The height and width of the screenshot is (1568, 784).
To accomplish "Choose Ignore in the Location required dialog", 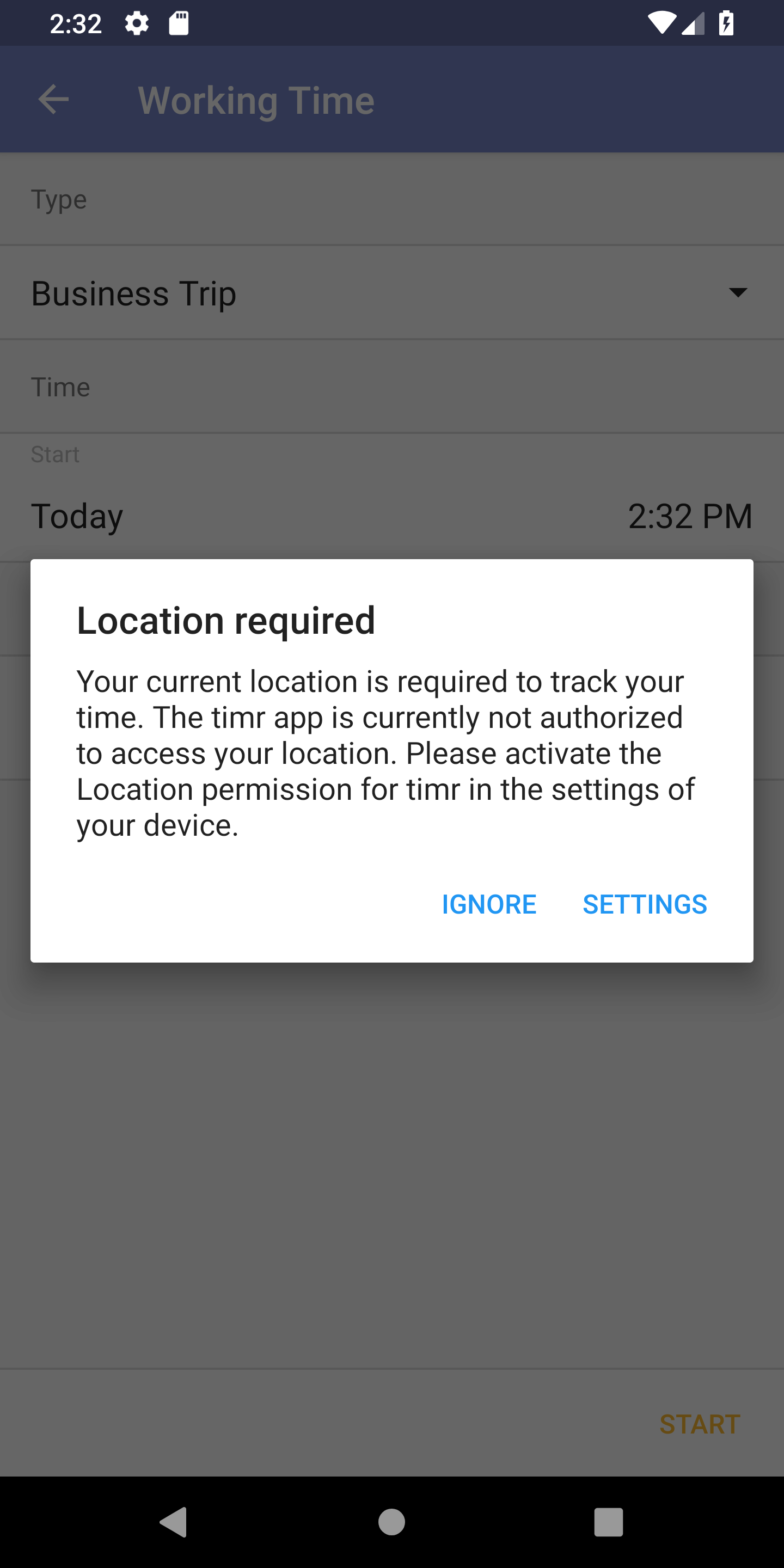I will (x=489, y=904).
